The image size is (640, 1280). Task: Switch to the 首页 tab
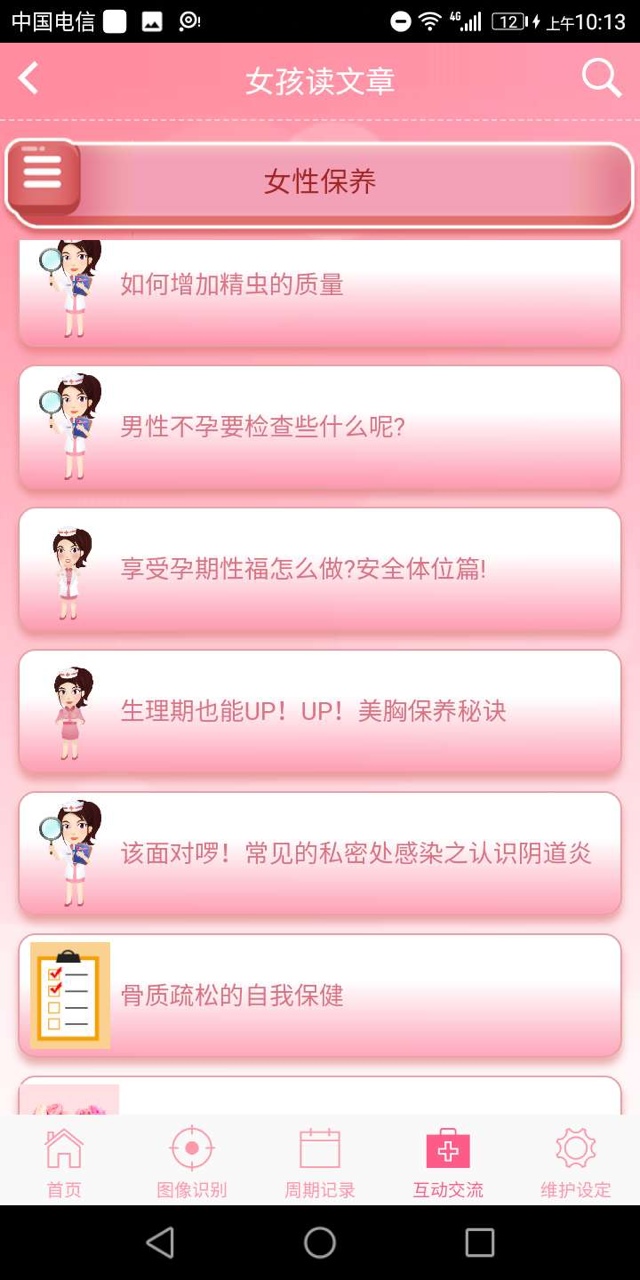tap(64, 1162)
